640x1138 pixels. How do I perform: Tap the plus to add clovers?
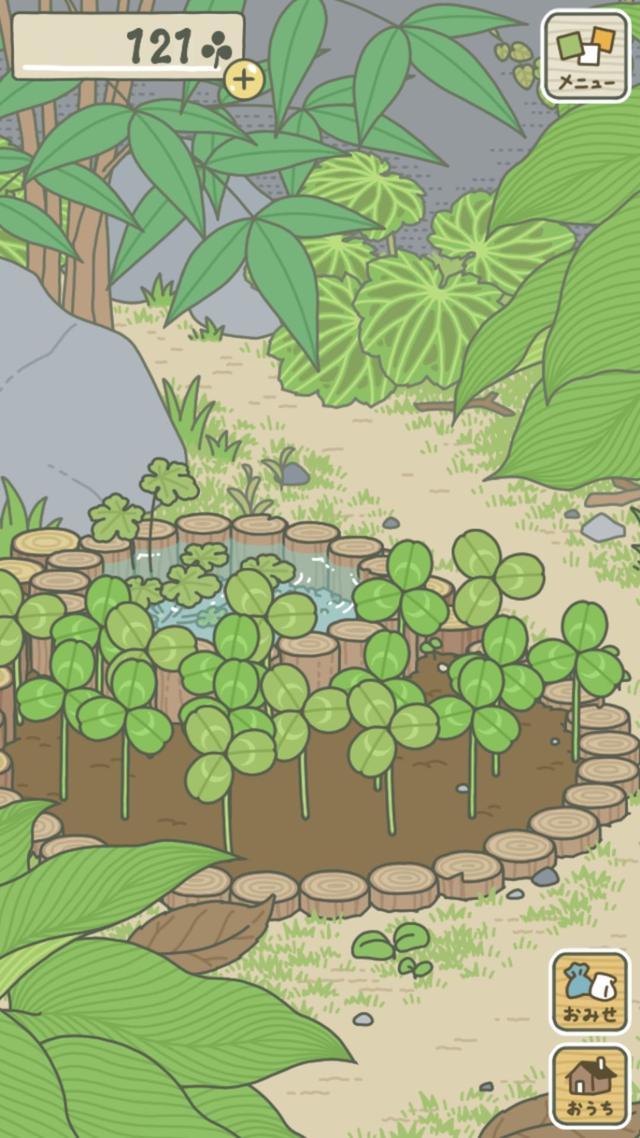(243, 79)
